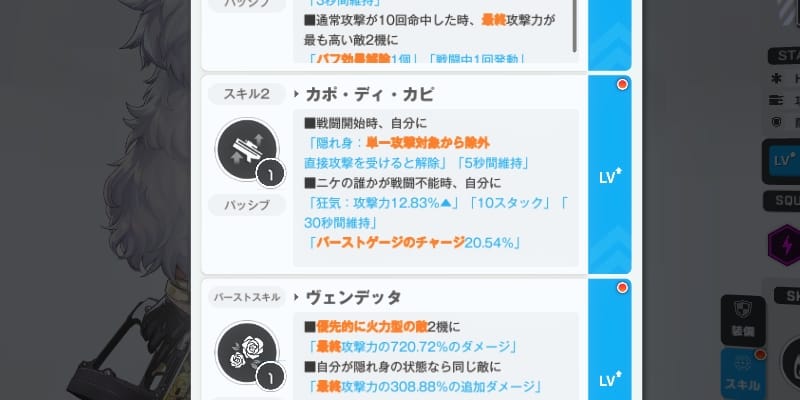Level up skill カポ・ディ・カピ
This screenshot has width=800, height=400.
coord(608,174)
